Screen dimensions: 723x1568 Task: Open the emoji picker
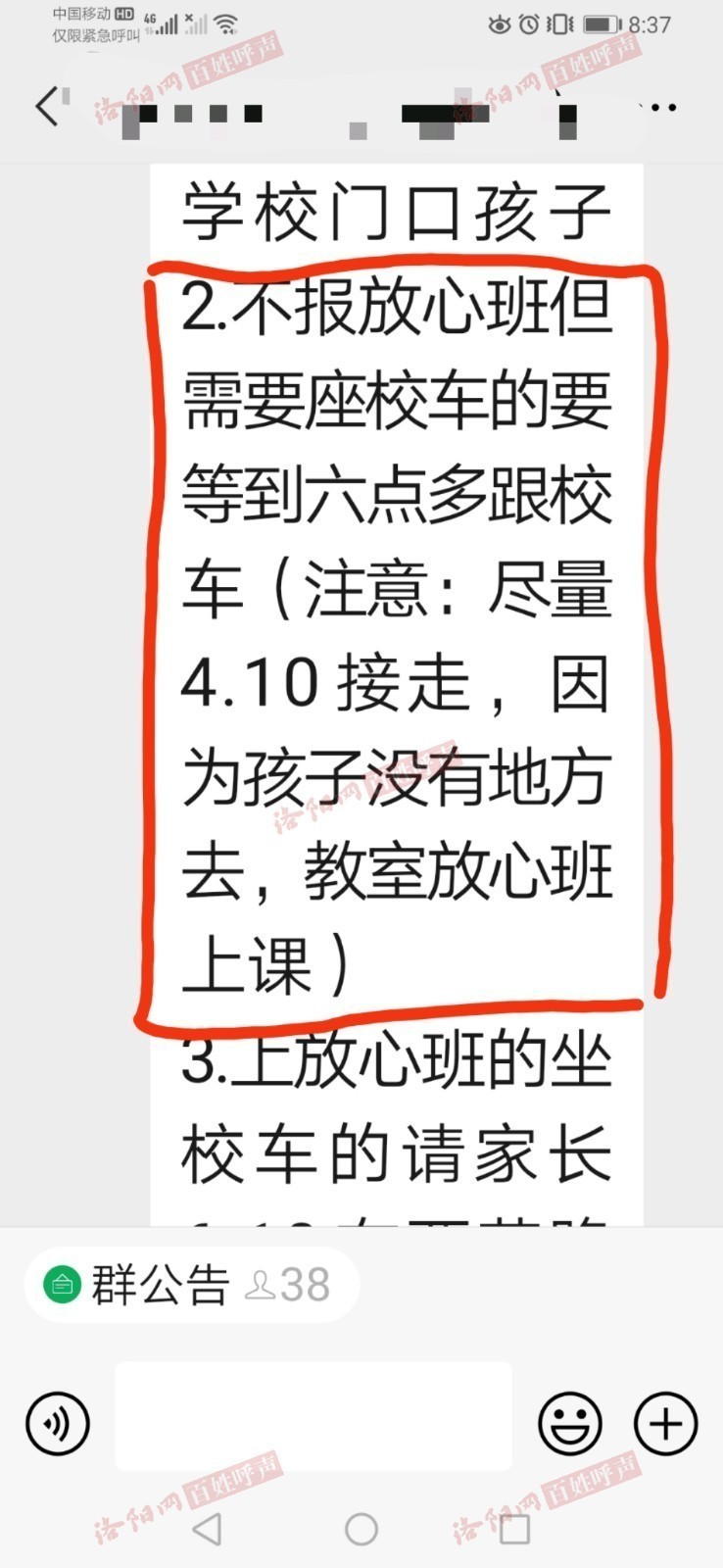570,1423
